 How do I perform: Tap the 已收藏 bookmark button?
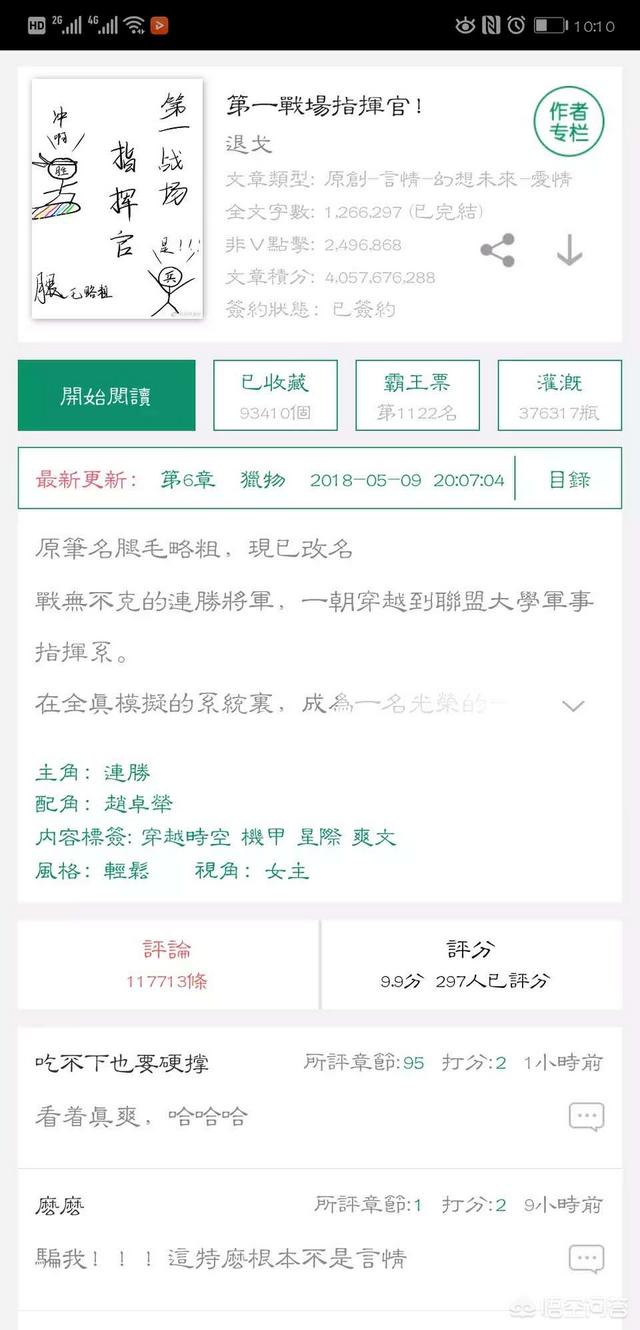tap(275, 396)
